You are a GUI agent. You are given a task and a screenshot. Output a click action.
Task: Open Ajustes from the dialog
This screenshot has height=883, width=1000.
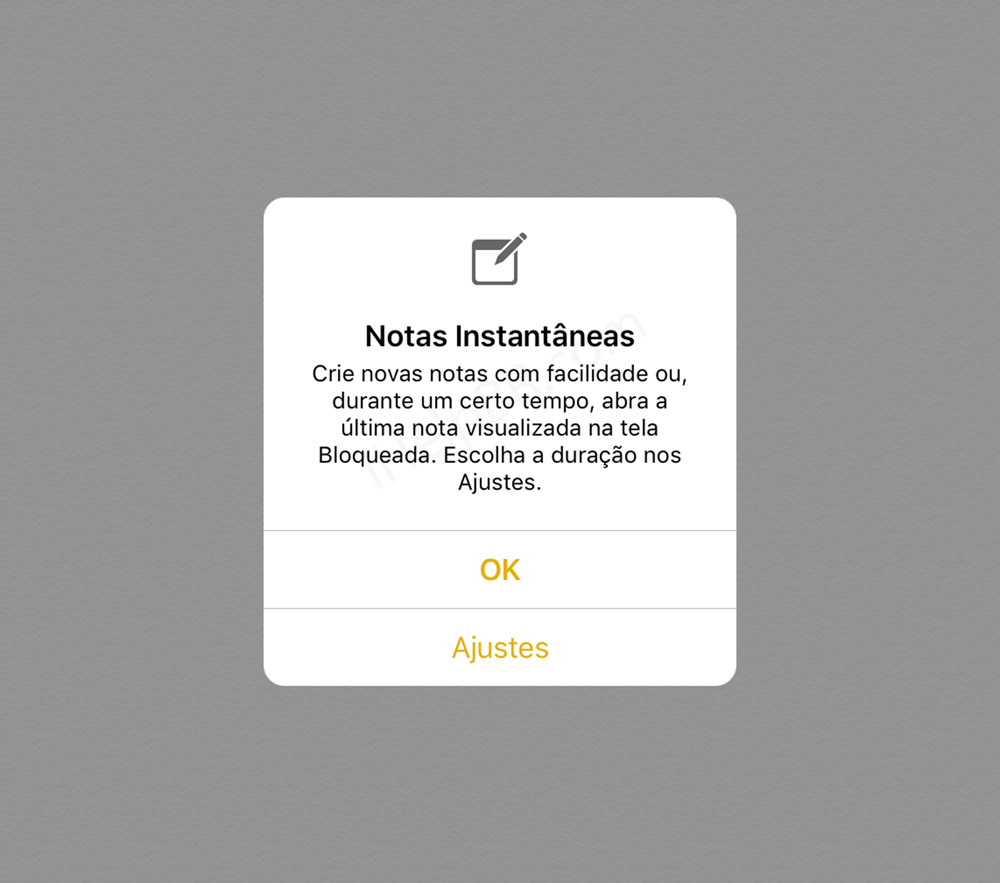(500, 647)
